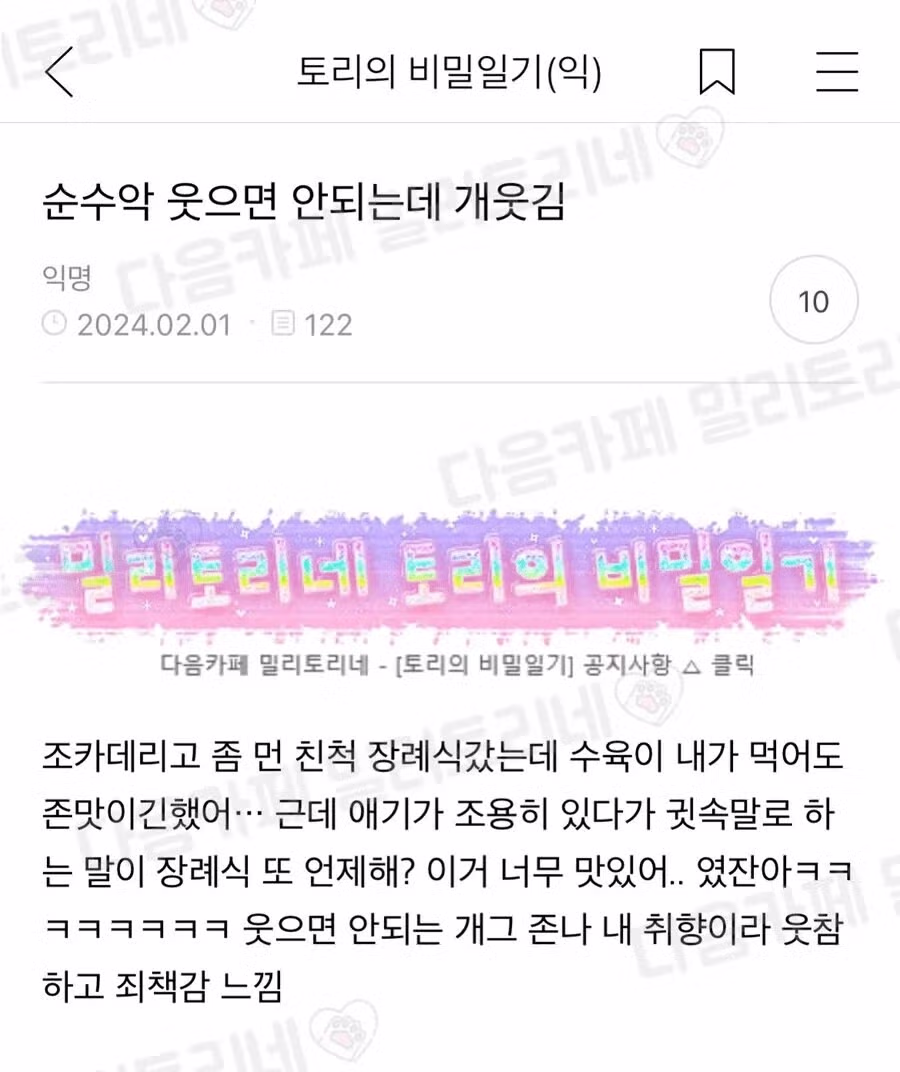Viewport: 900px width, 1072px height.
Task: Open the 10 comments bubble
Action: click(x=814, y=301)
